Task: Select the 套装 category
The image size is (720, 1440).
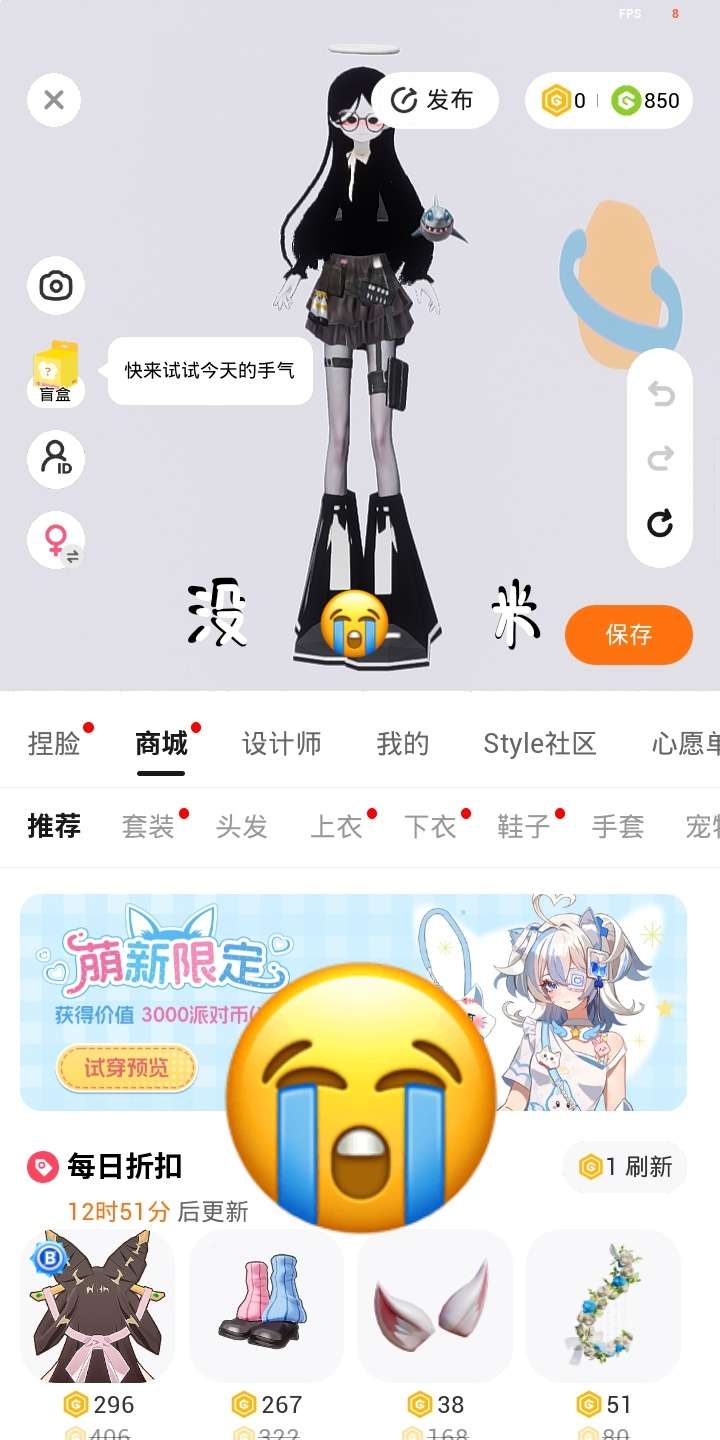Action: coord(148,827)
